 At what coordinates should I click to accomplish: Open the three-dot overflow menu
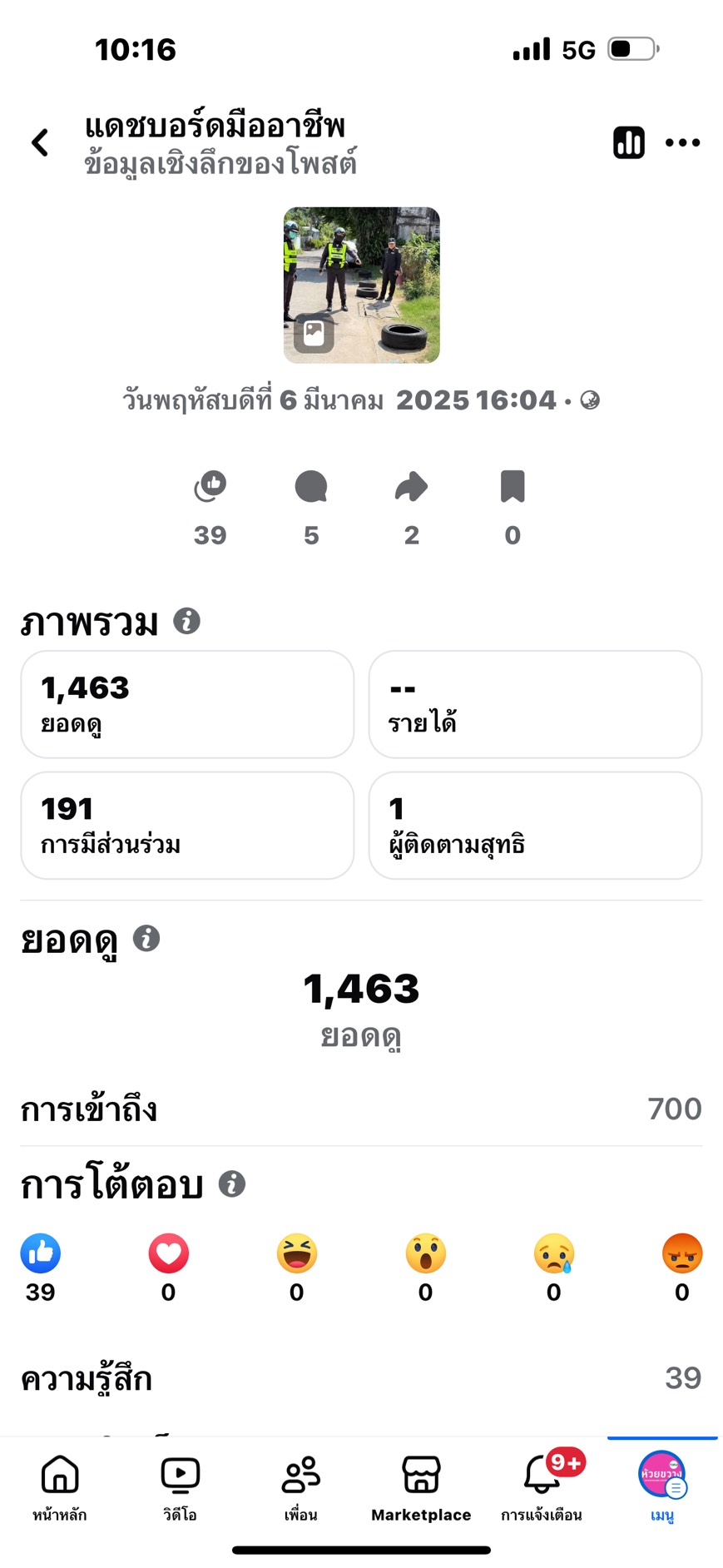tap(682, 142)
